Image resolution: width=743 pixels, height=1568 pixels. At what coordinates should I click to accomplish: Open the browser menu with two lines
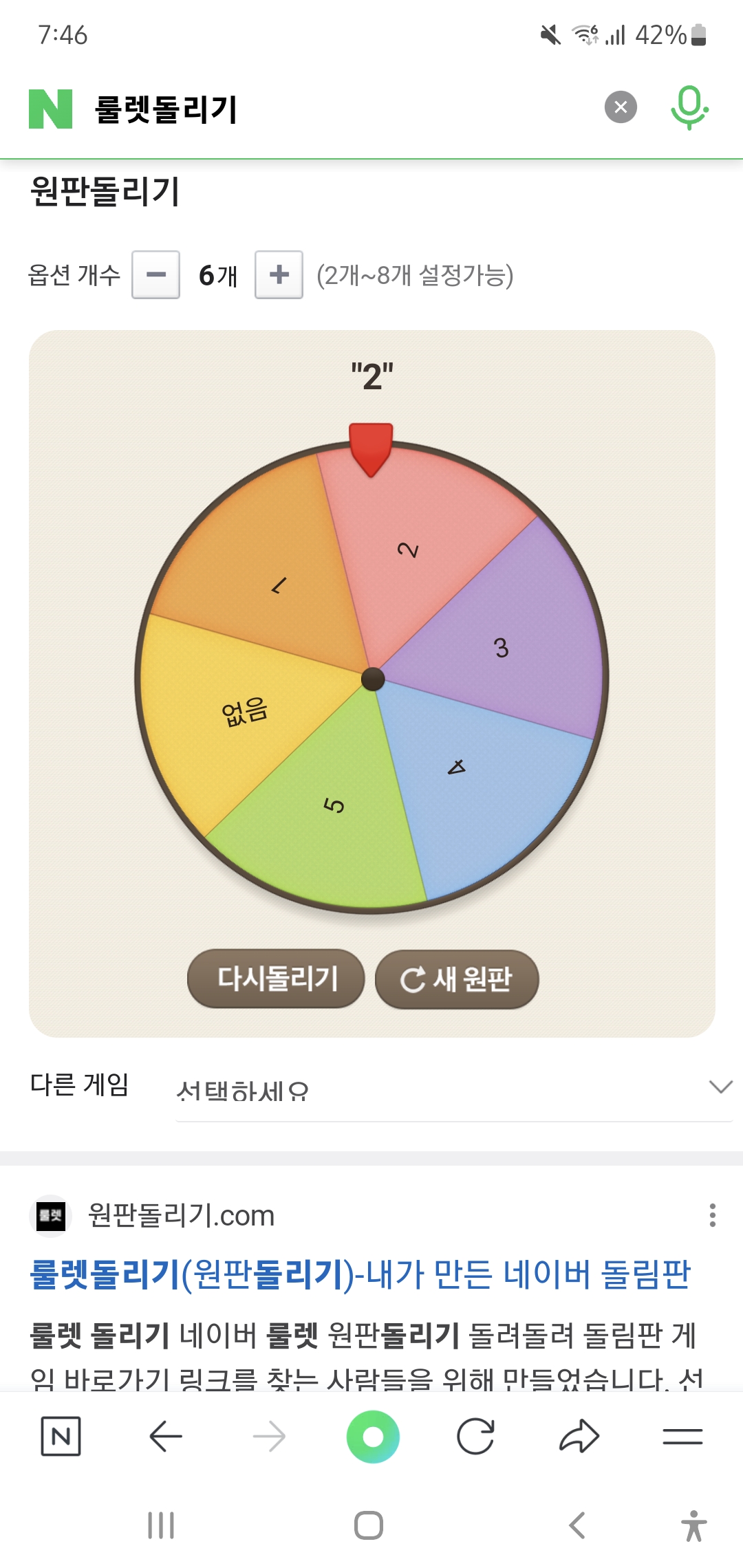click(682, 1436)
